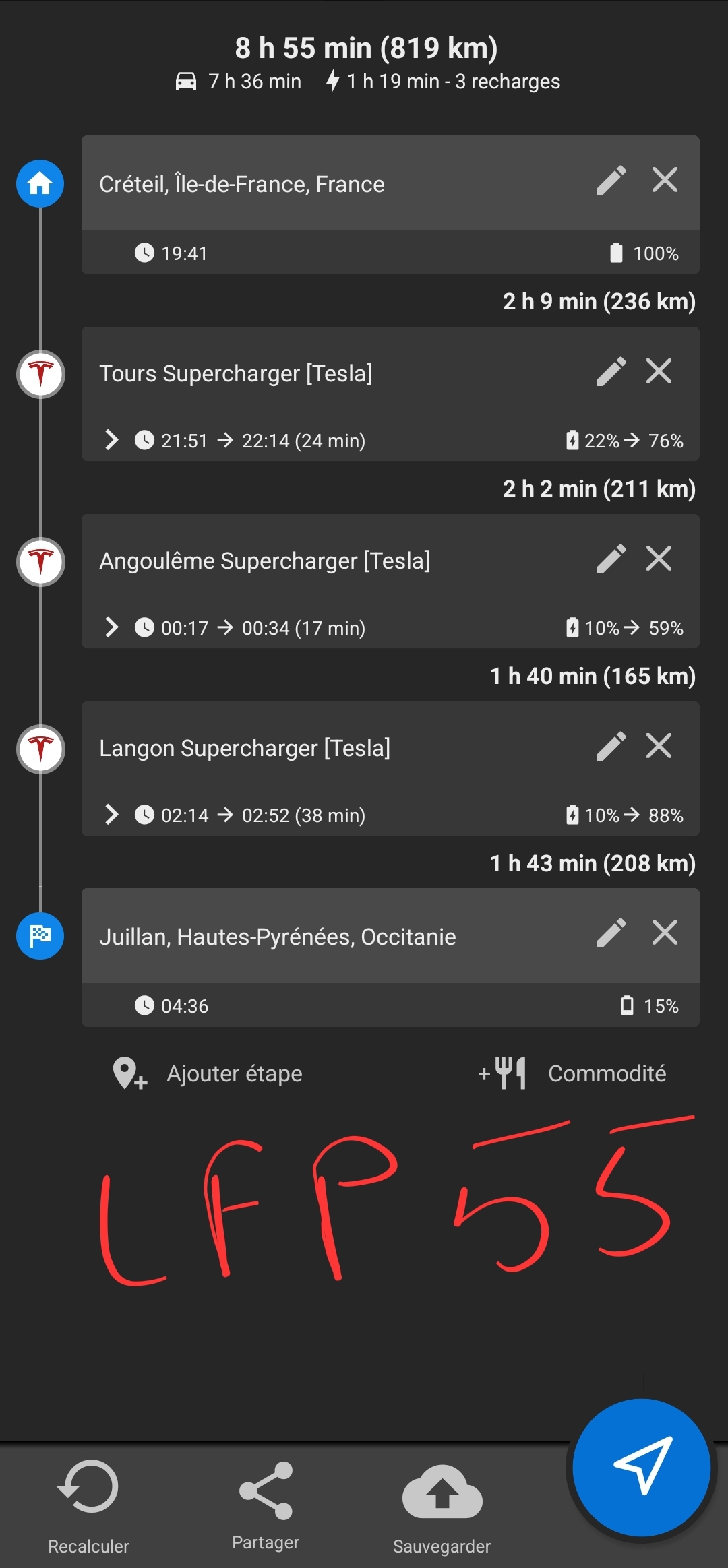Screen dimensions: 728x1568
Task: Tap Ajouter étape to add a waypoint
Action: (x=208, y=1073)
